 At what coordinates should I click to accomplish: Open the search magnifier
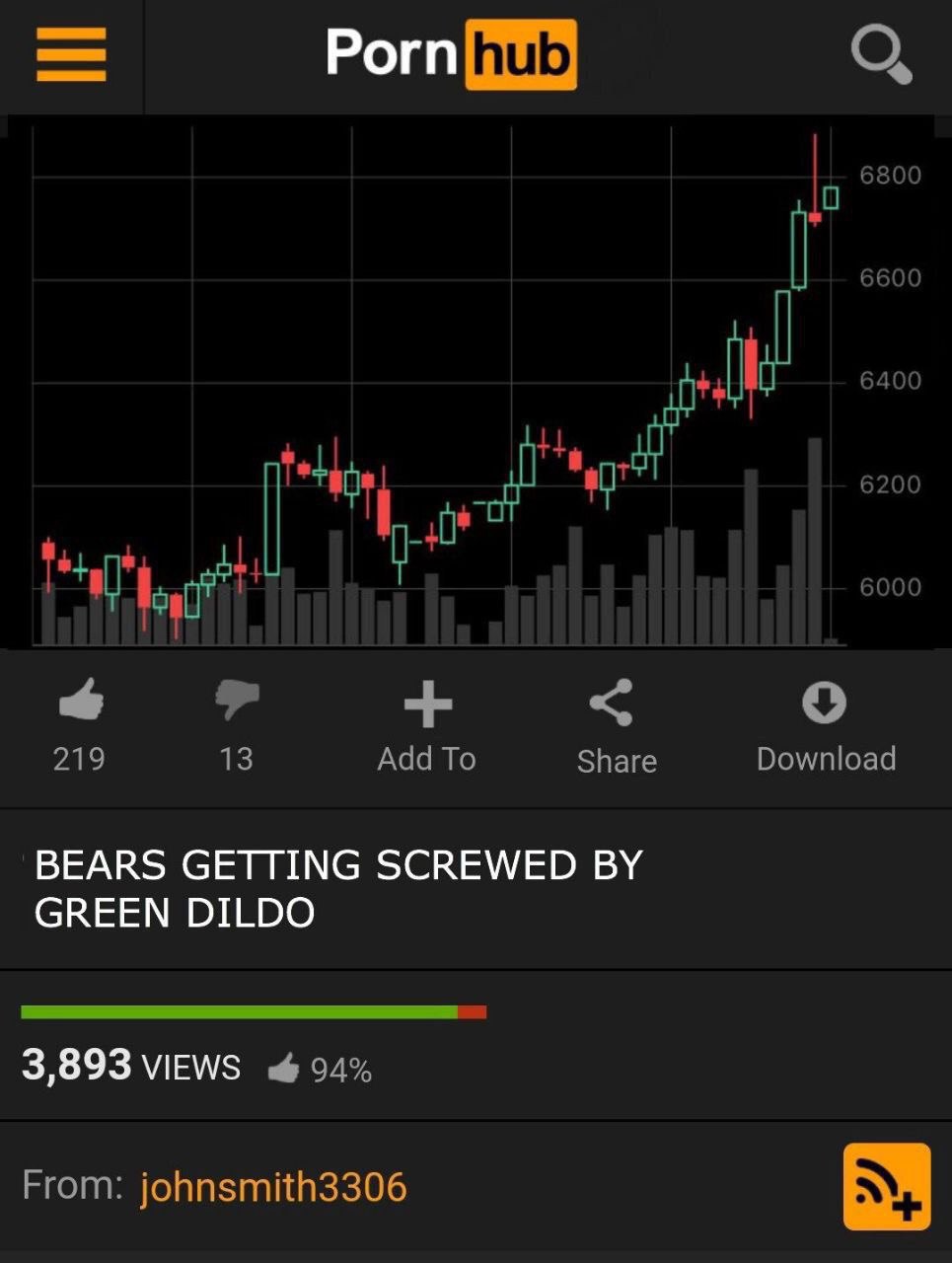coord(880,54)
